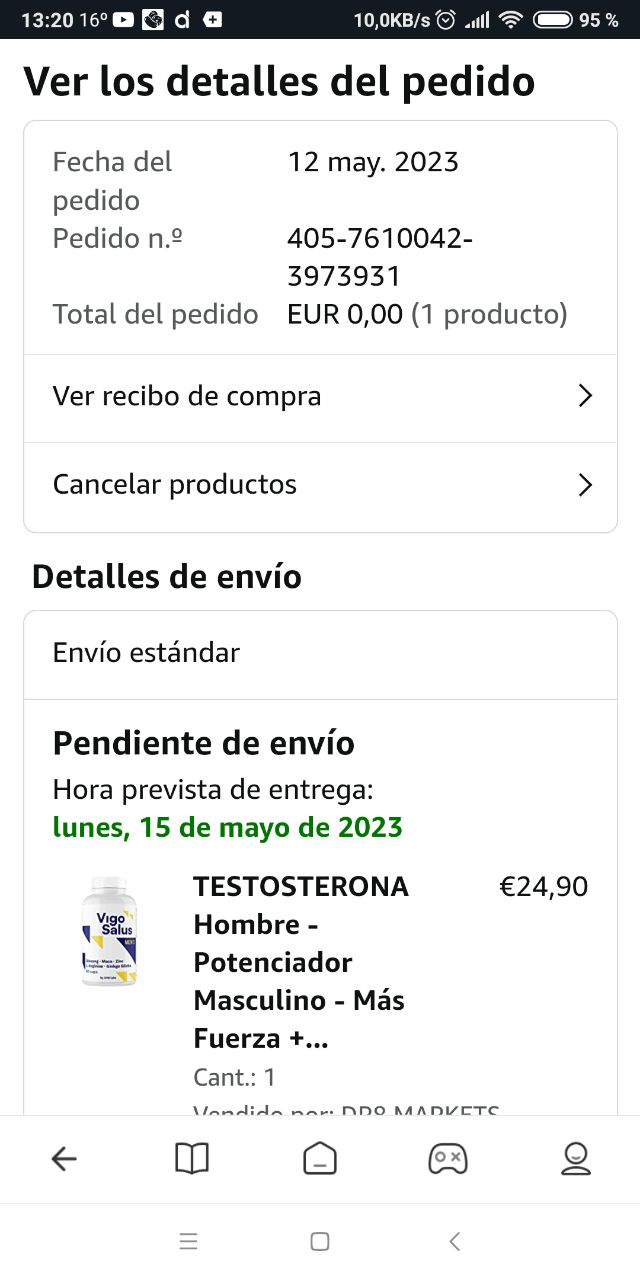The image size is (640, 1280).
Task: Open Ver recibo de compra
Action: click(x=320, y=397)
